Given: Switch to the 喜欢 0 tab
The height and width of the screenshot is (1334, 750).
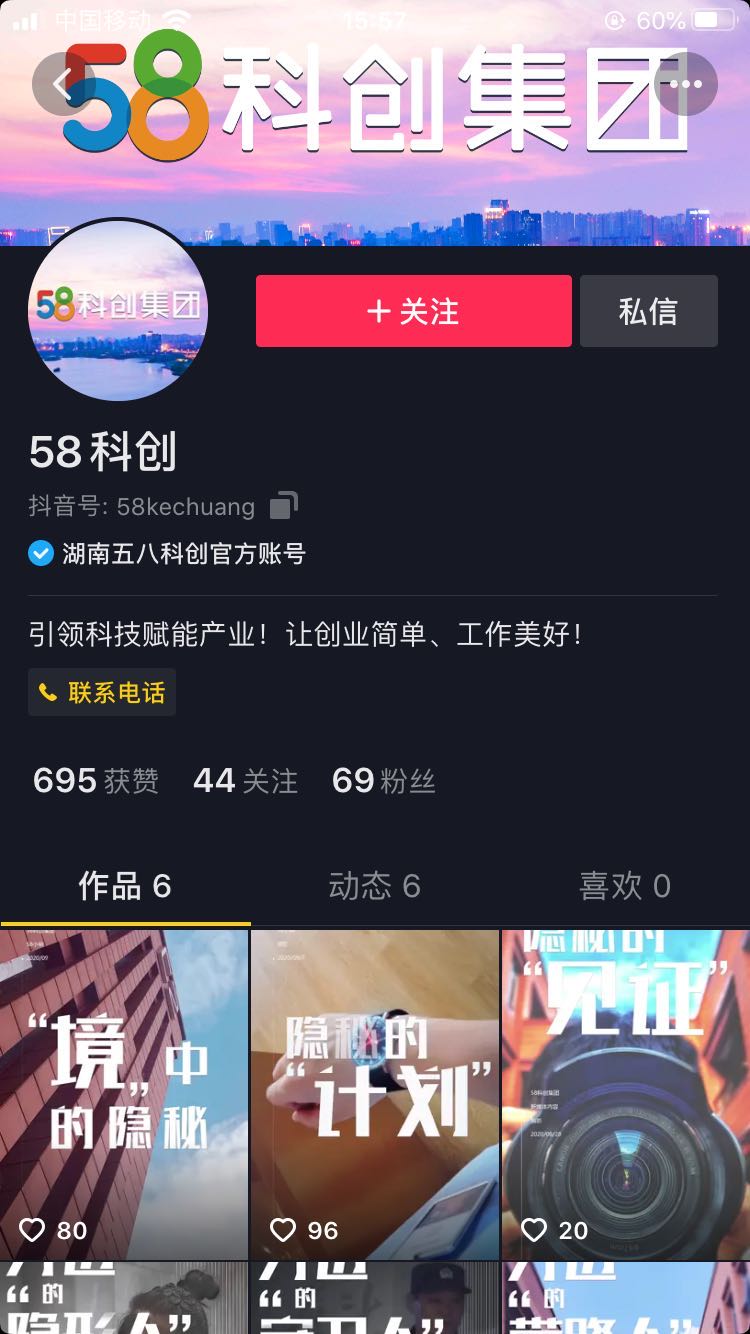Looking at the screenshot, I should tap(624, 886).
